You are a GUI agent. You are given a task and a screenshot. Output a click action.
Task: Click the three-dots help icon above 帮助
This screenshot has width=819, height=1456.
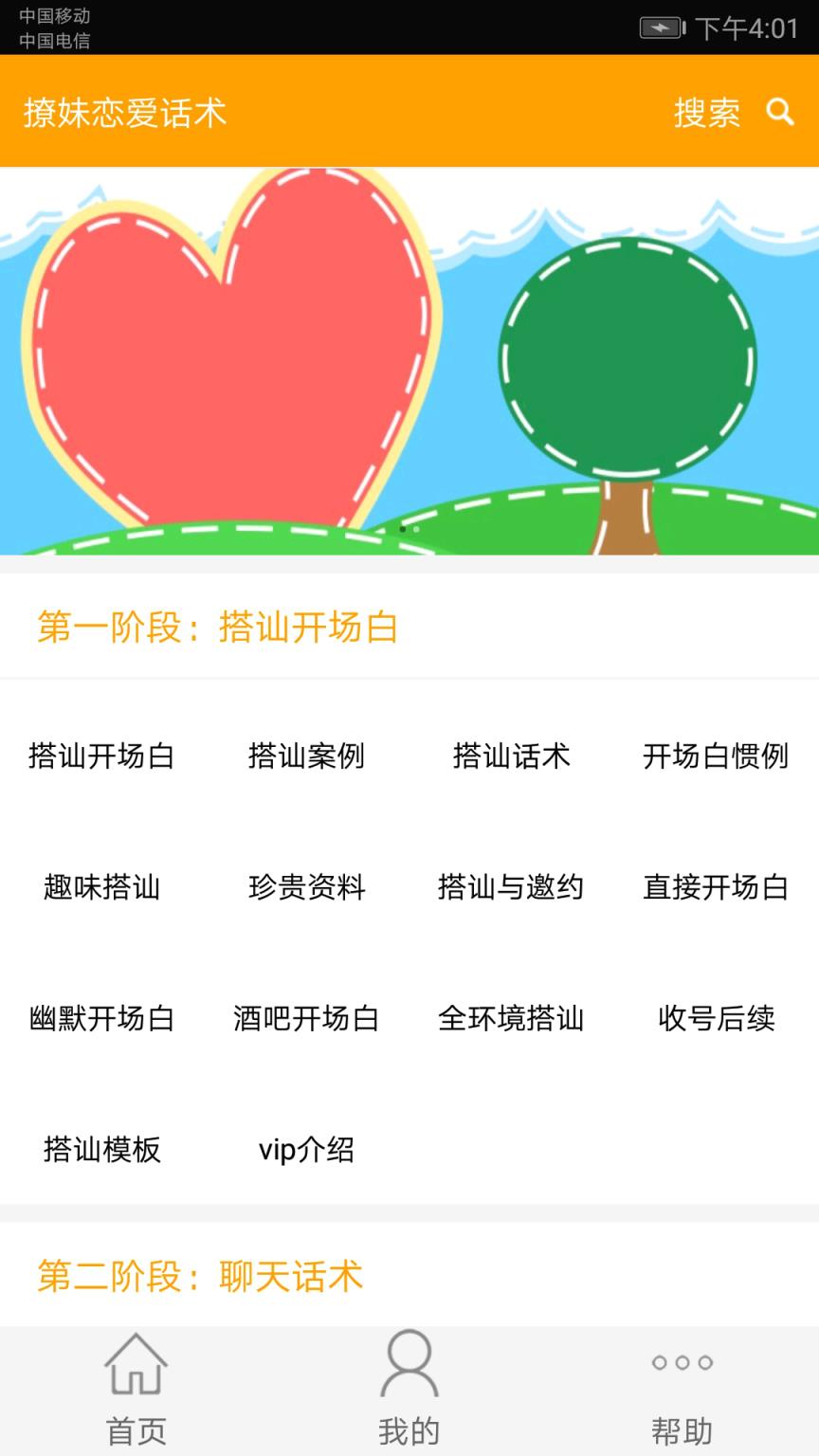point(682,1363)
